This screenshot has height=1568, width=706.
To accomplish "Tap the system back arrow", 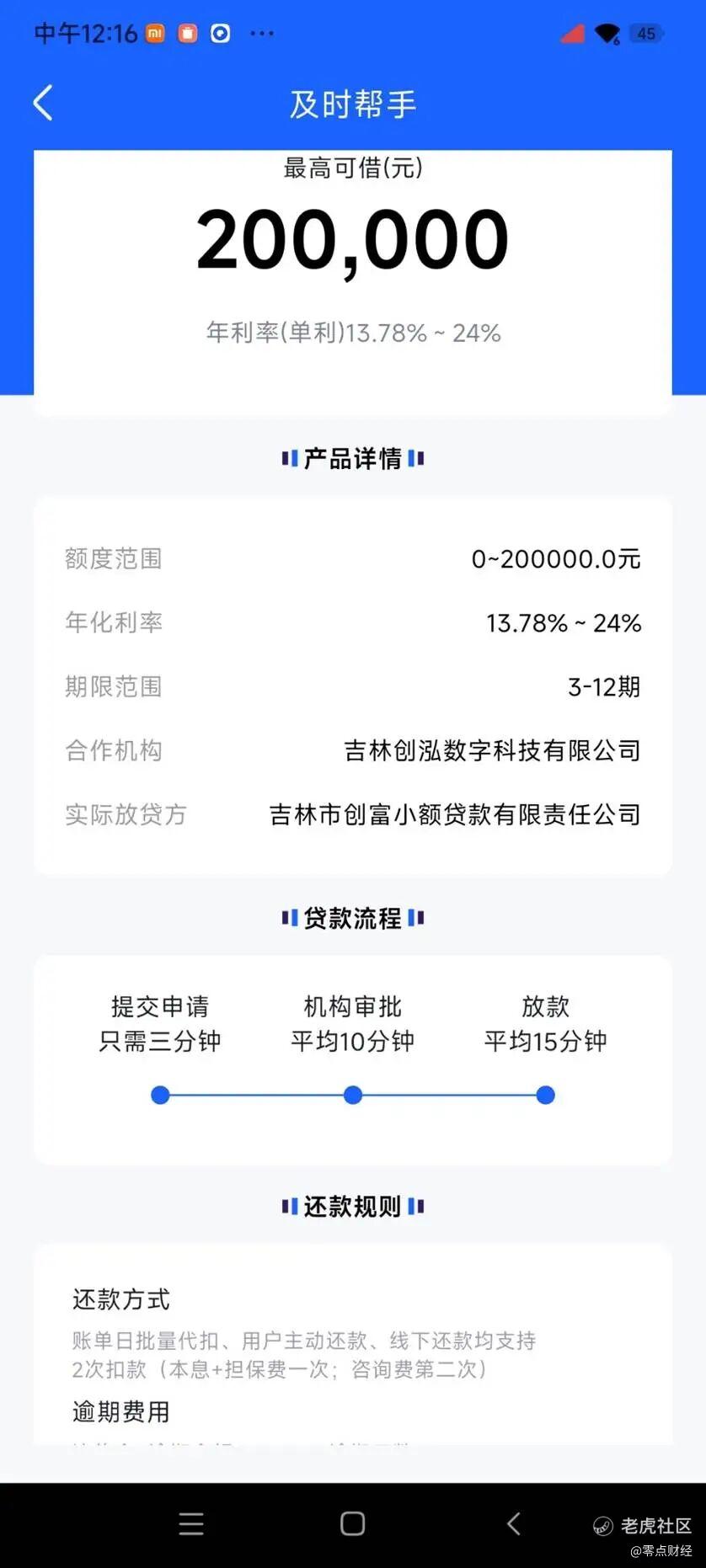I will coord(513,1523).
